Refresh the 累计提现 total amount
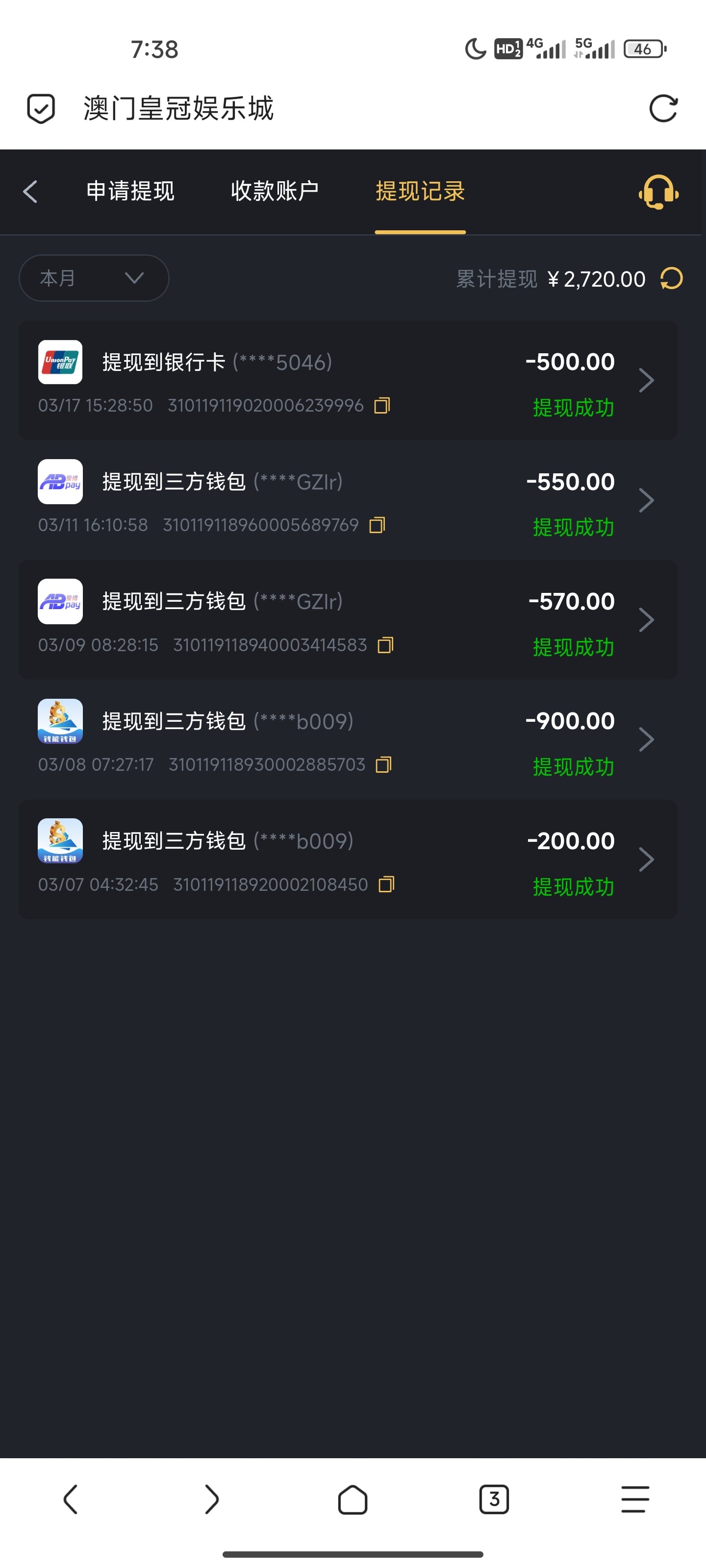Image resolution: width=706 pixels, height=1568 pixels. pos(671,279)
